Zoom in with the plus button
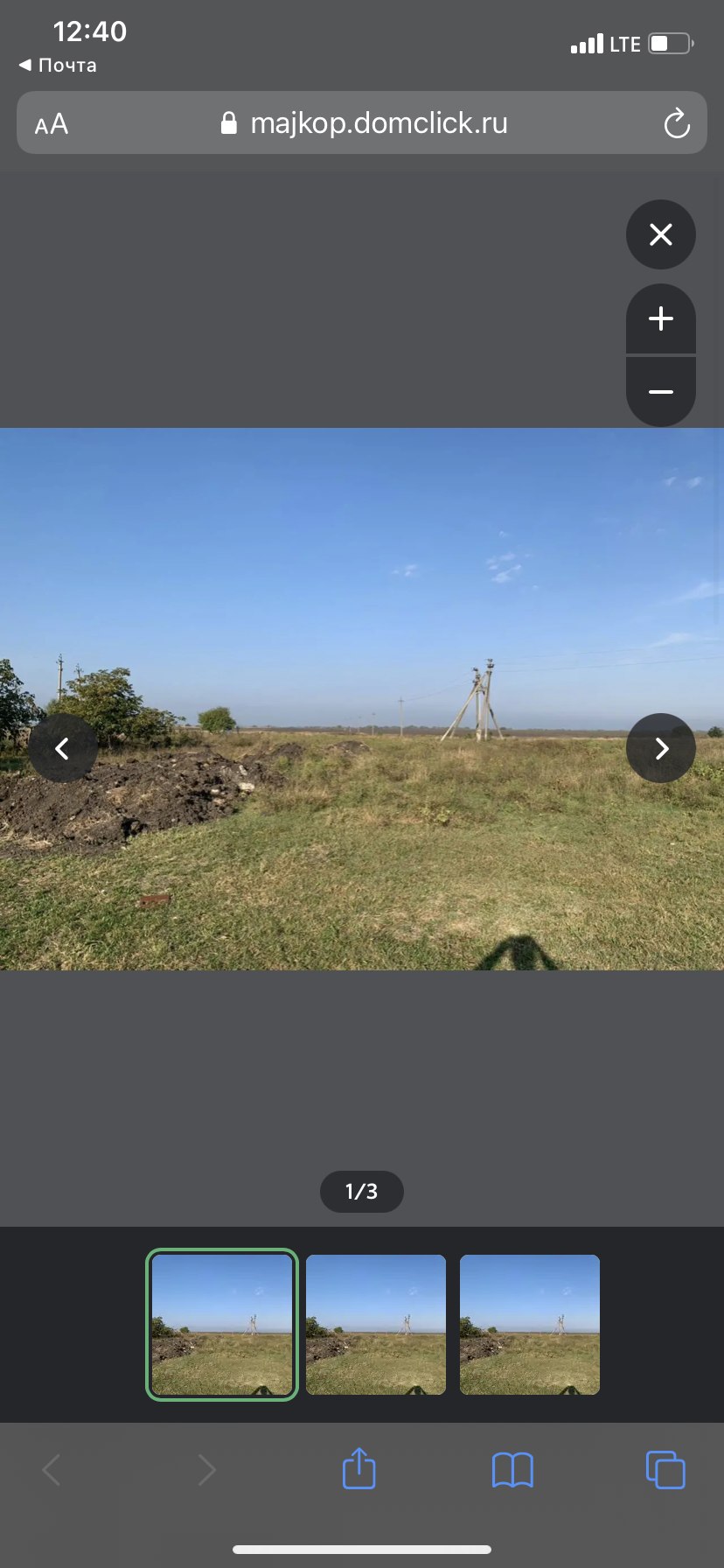Viewport: 724px width, 1568px height. coord(661,318)
